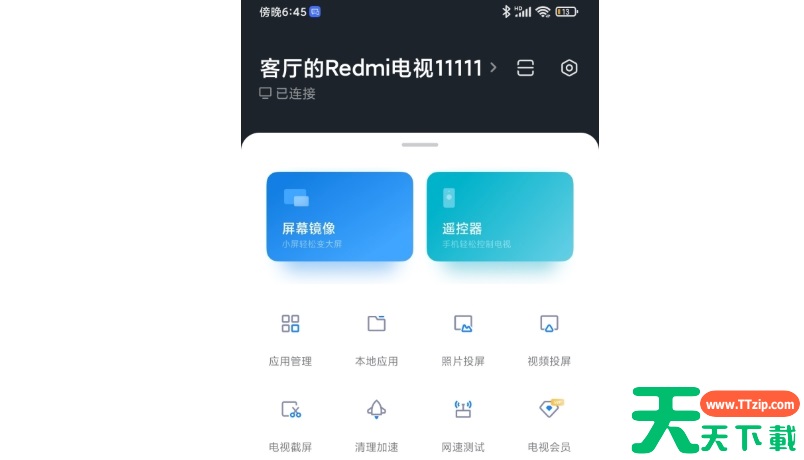The image size is (804, 460).
Task: Tap the sheet drag handle
Action: pyautogui.click(x=419, y=145)
